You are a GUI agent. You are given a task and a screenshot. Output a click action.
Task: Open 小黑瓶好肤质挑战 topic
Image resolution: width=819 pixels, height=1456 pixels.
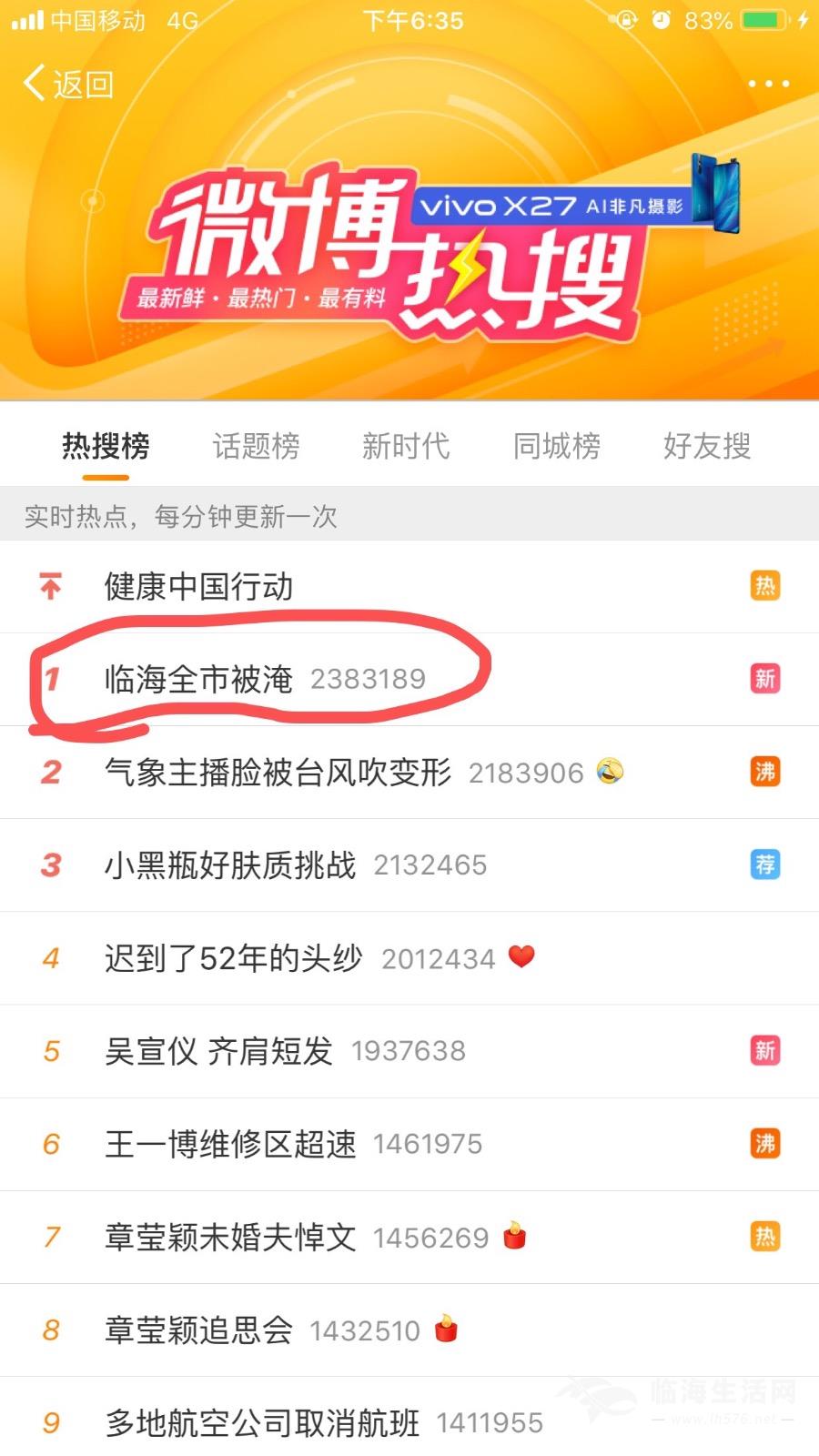click(x=230, y=865)
